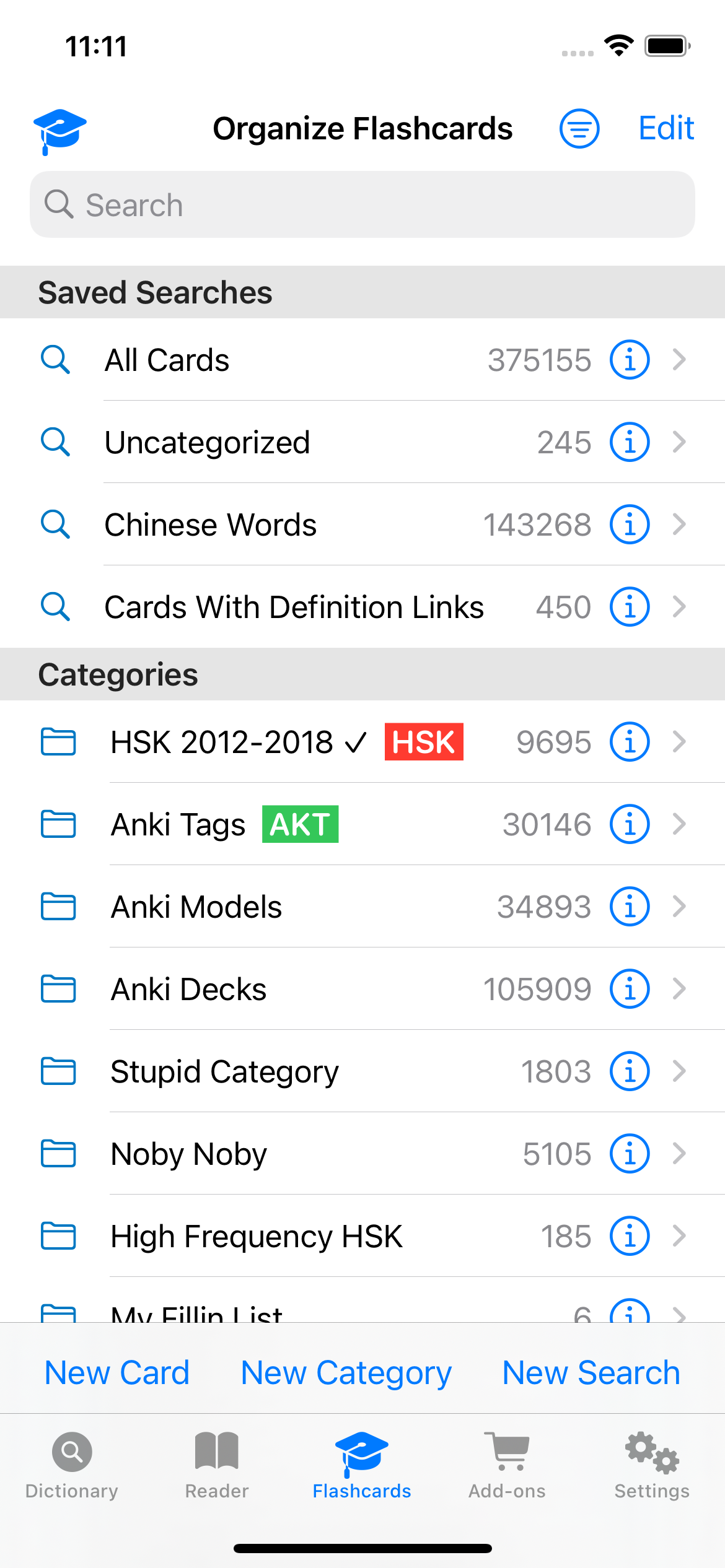
Task: Open the High Frequency HSK category
Action: [x=362, y=1236]
